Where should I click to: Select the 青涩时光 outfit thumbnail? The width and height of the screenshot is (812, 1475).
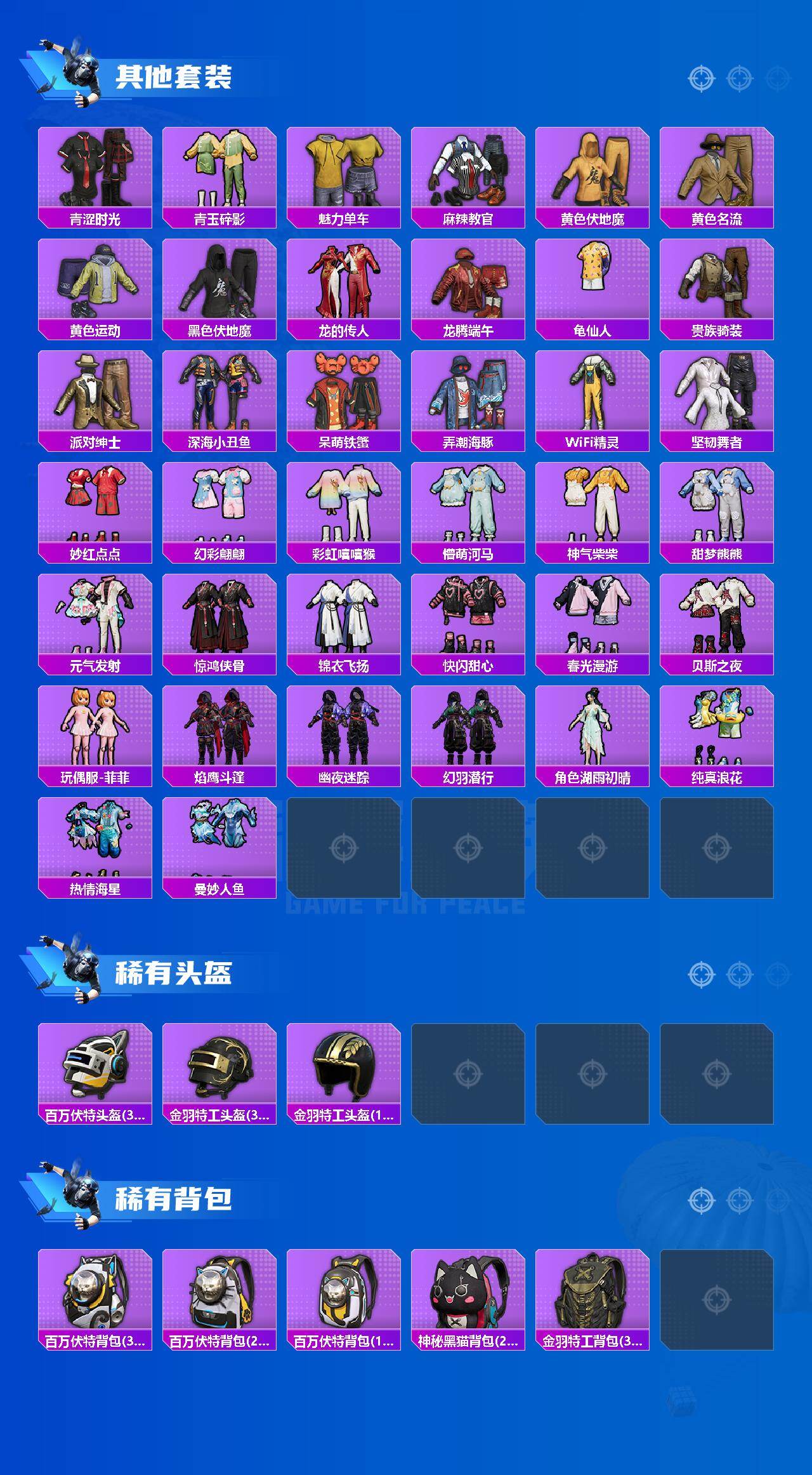click(94, 171)
